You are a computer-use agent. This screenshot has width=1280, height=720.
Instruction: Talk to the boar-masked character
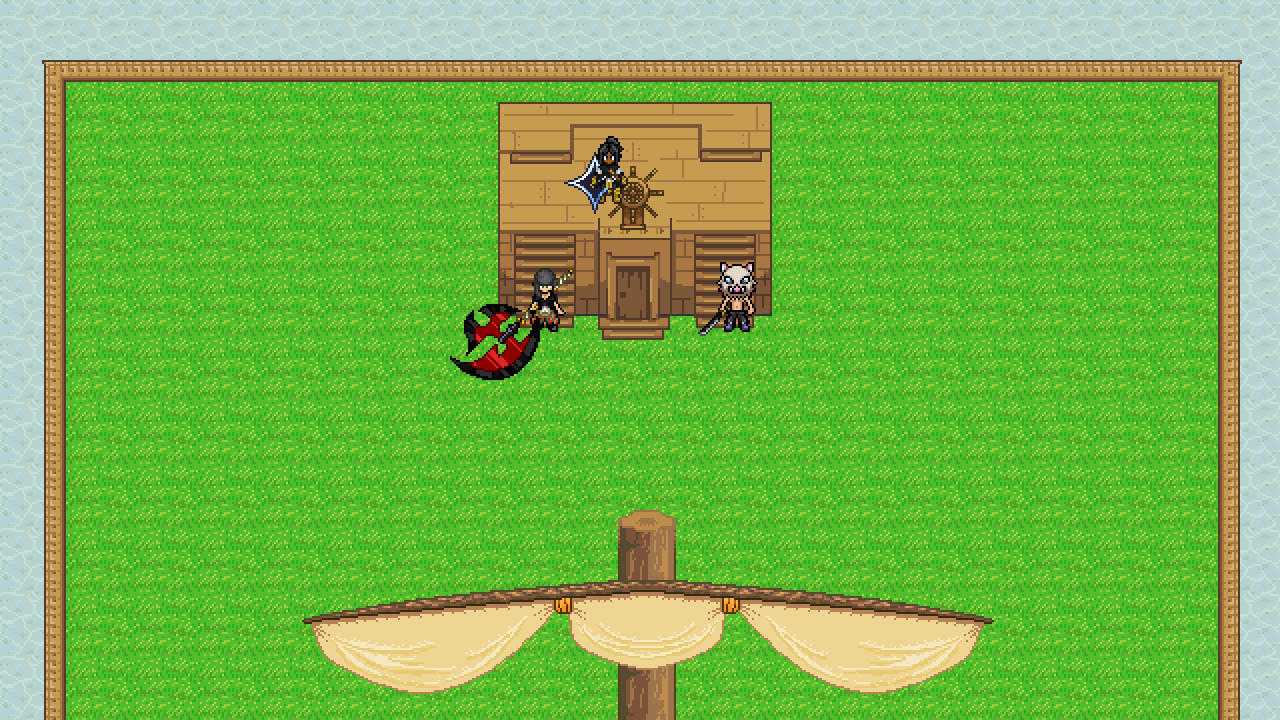point(737,296)
